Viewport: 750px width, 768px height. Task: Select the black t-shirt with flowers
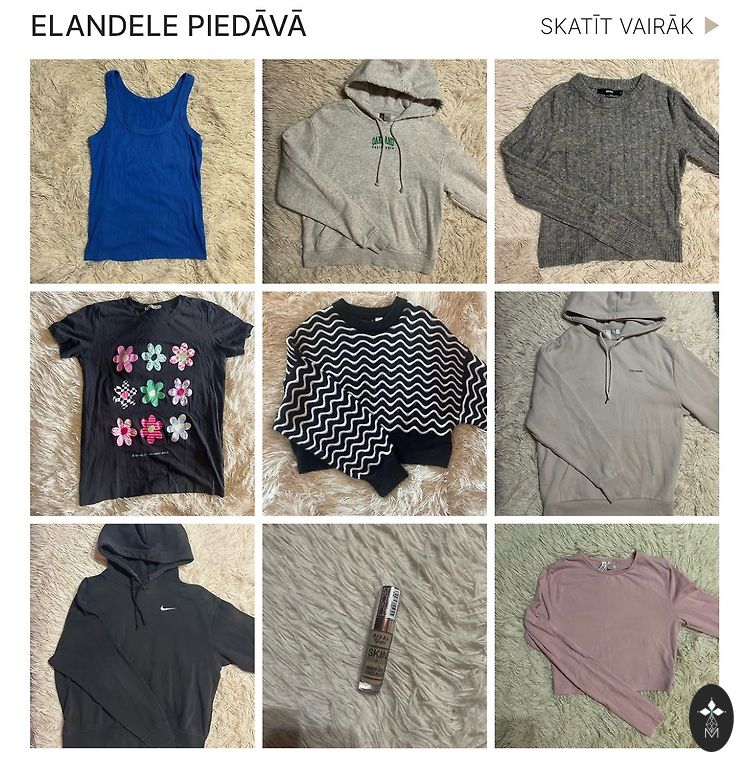pos(142,403)
